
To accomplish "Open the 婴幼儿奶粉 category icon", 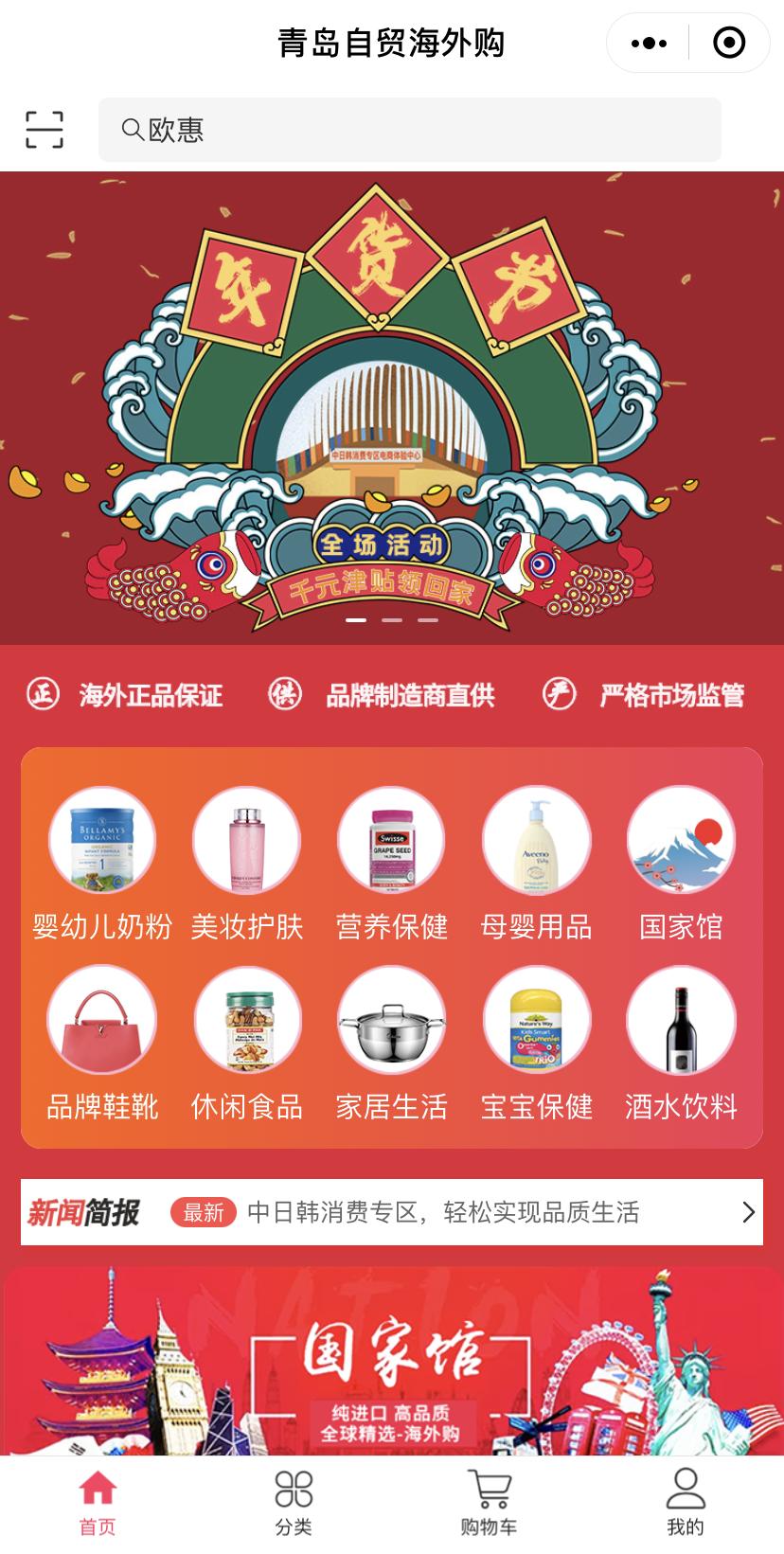I will tap(101, 839).
